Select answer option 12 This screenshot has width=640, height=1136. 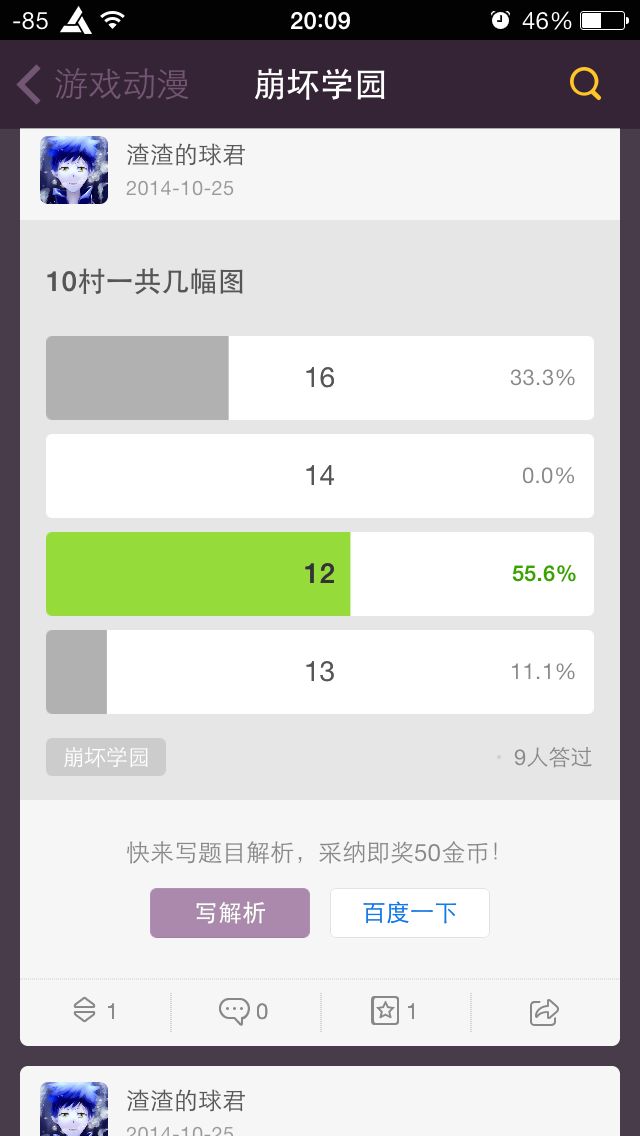pos(320,574)
